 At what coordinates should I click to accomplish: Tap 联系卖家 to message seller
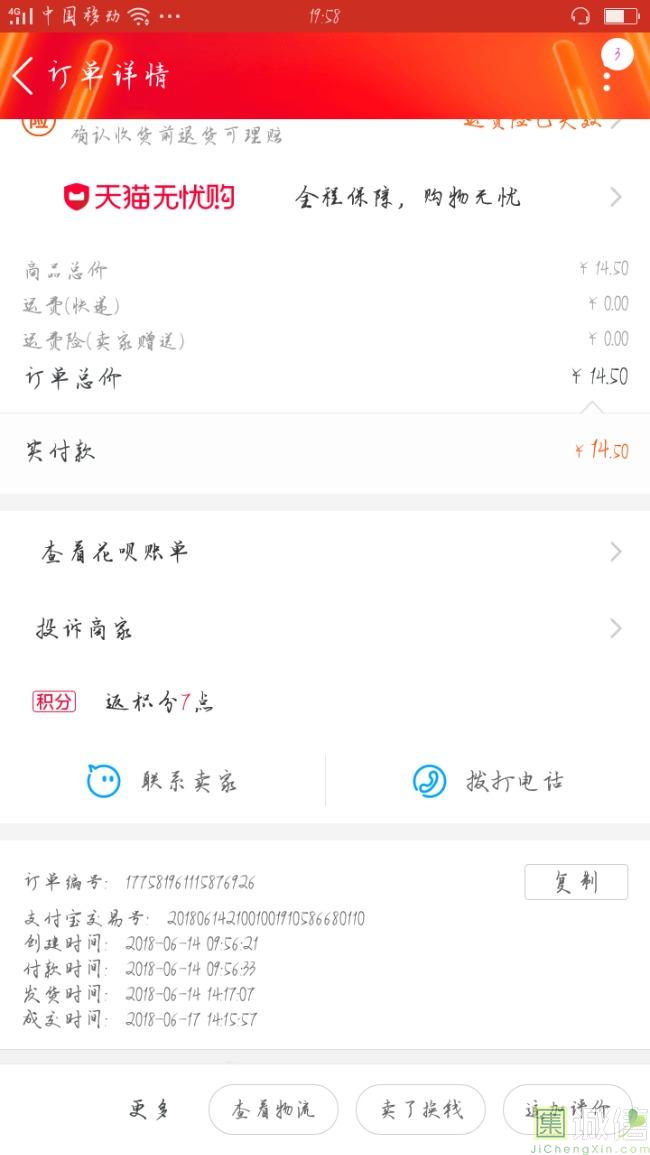point(162,781)
